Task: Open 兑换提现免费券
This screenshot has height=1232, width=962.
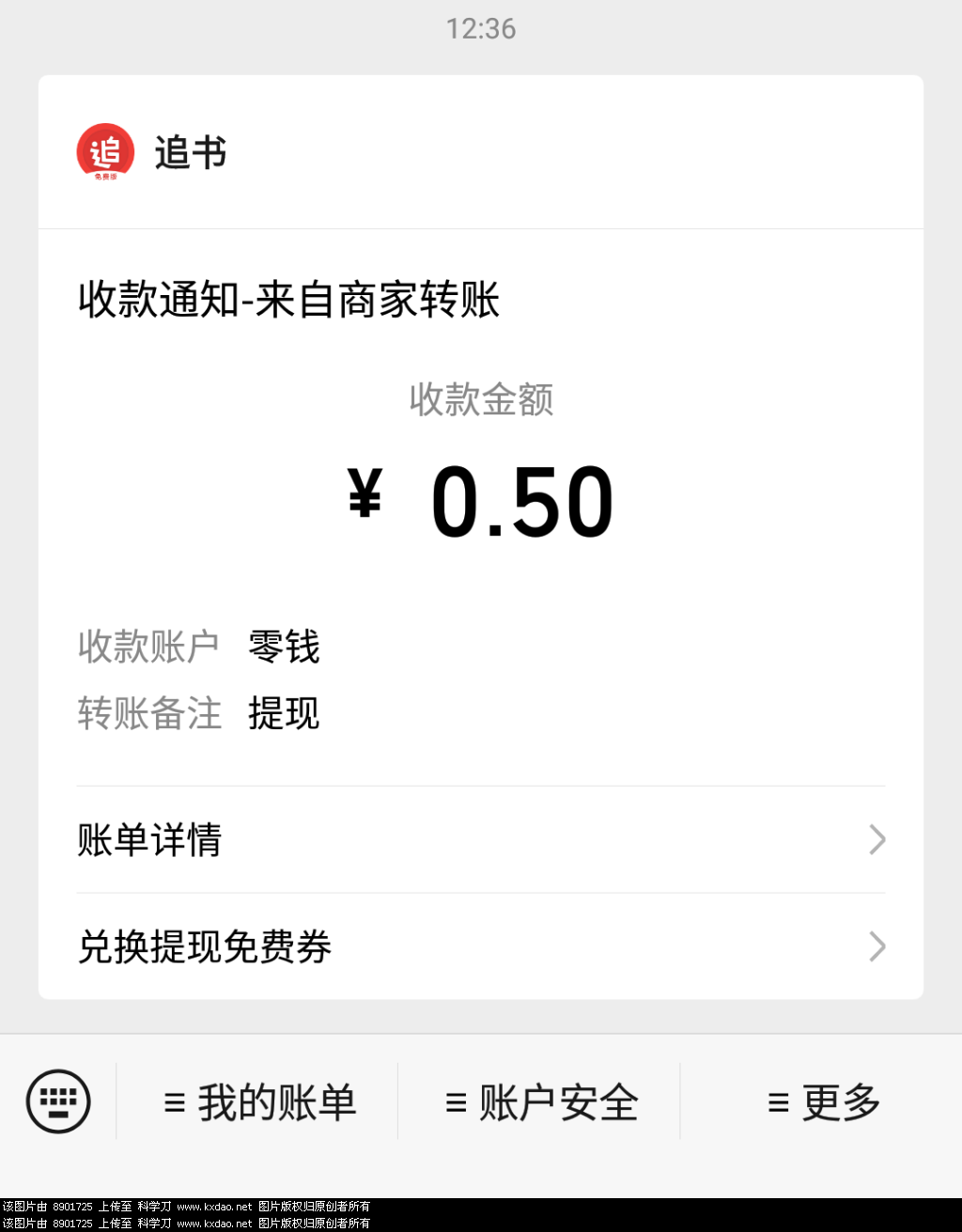Action: (x=481, y=946)
